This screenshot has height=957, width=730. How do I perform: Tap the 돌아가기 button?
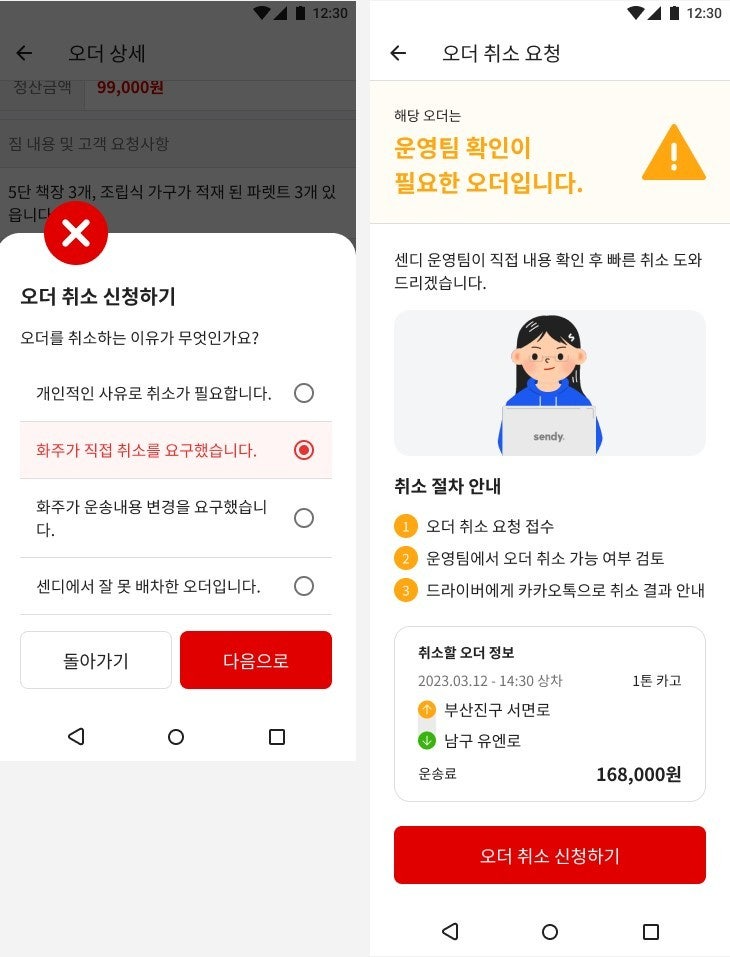pos(96,660)
